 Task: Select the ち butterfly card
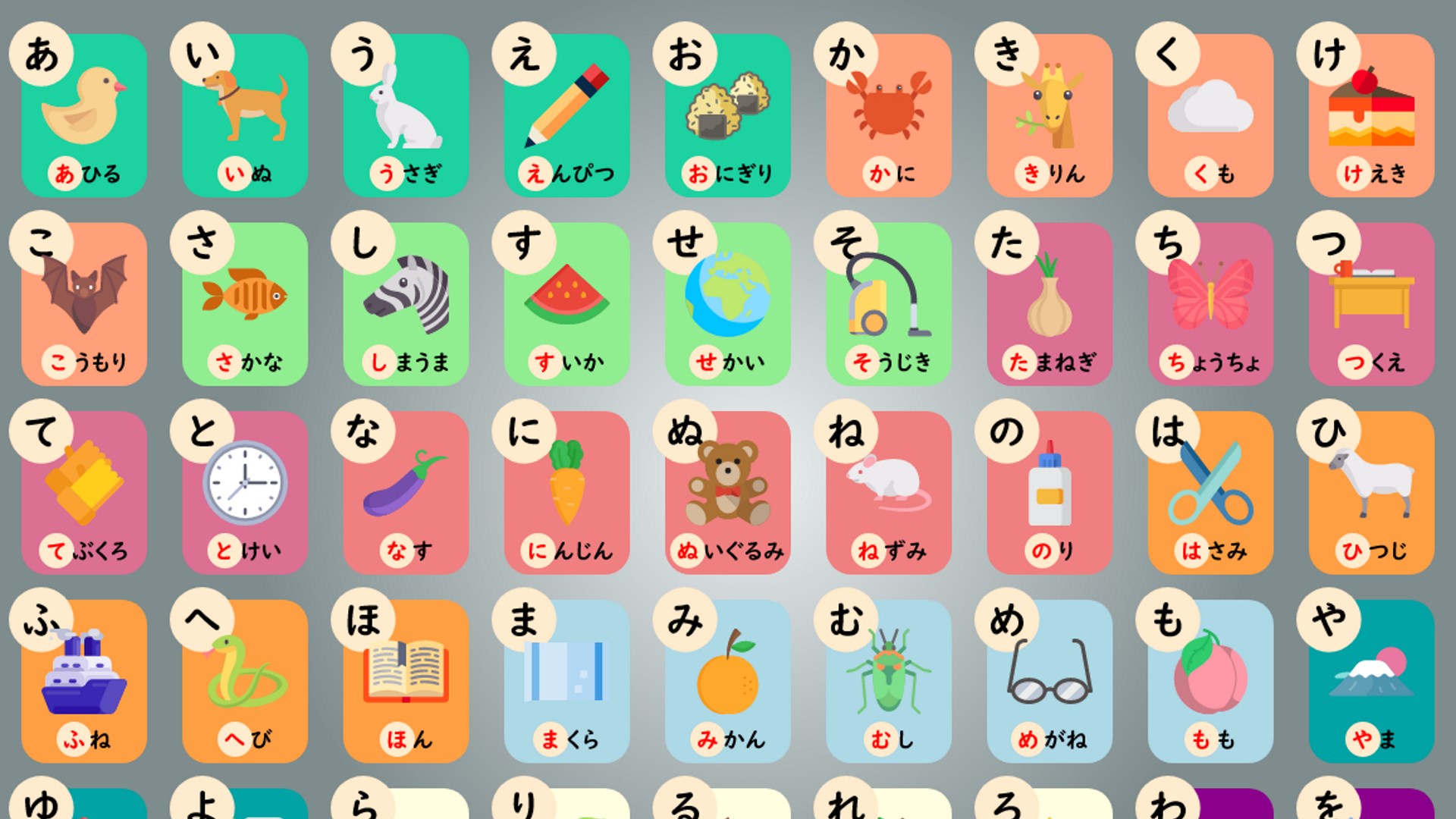[x=1210, y=303]
